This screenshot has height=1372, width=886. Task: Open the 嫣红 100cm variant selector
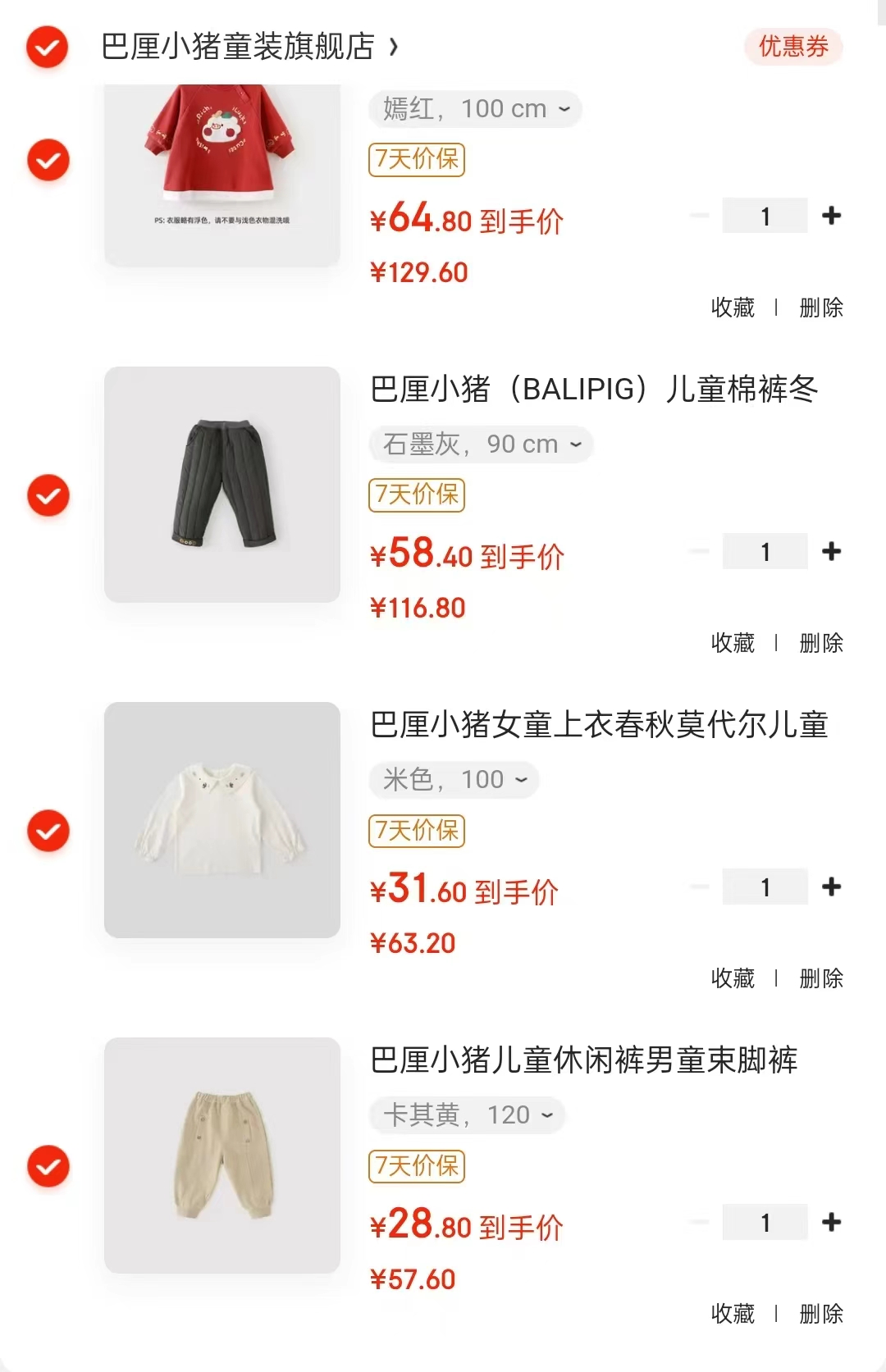(x=476, y=108)
